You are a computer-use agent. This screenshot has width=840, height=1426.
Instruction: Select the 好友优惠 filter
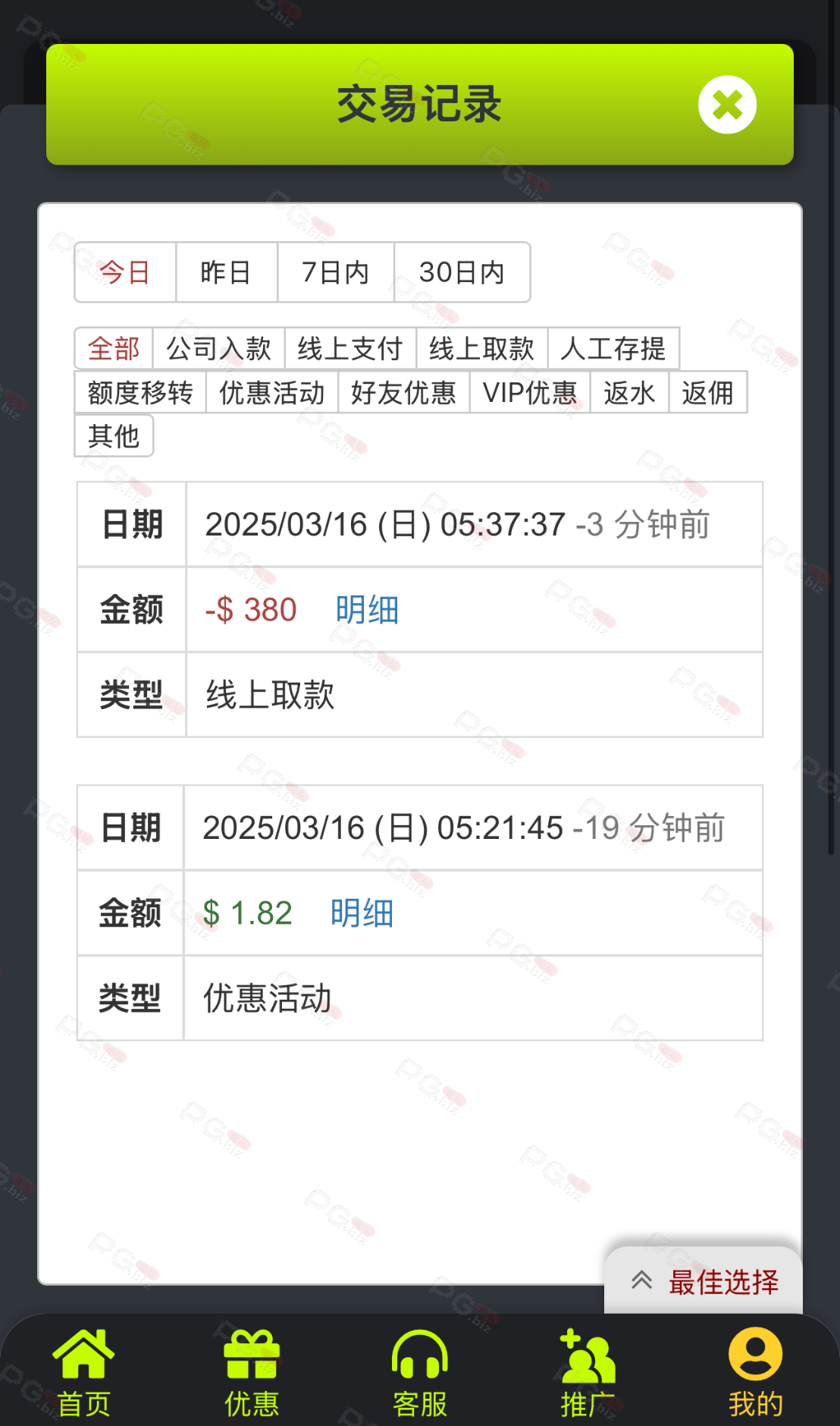(403, 393)
